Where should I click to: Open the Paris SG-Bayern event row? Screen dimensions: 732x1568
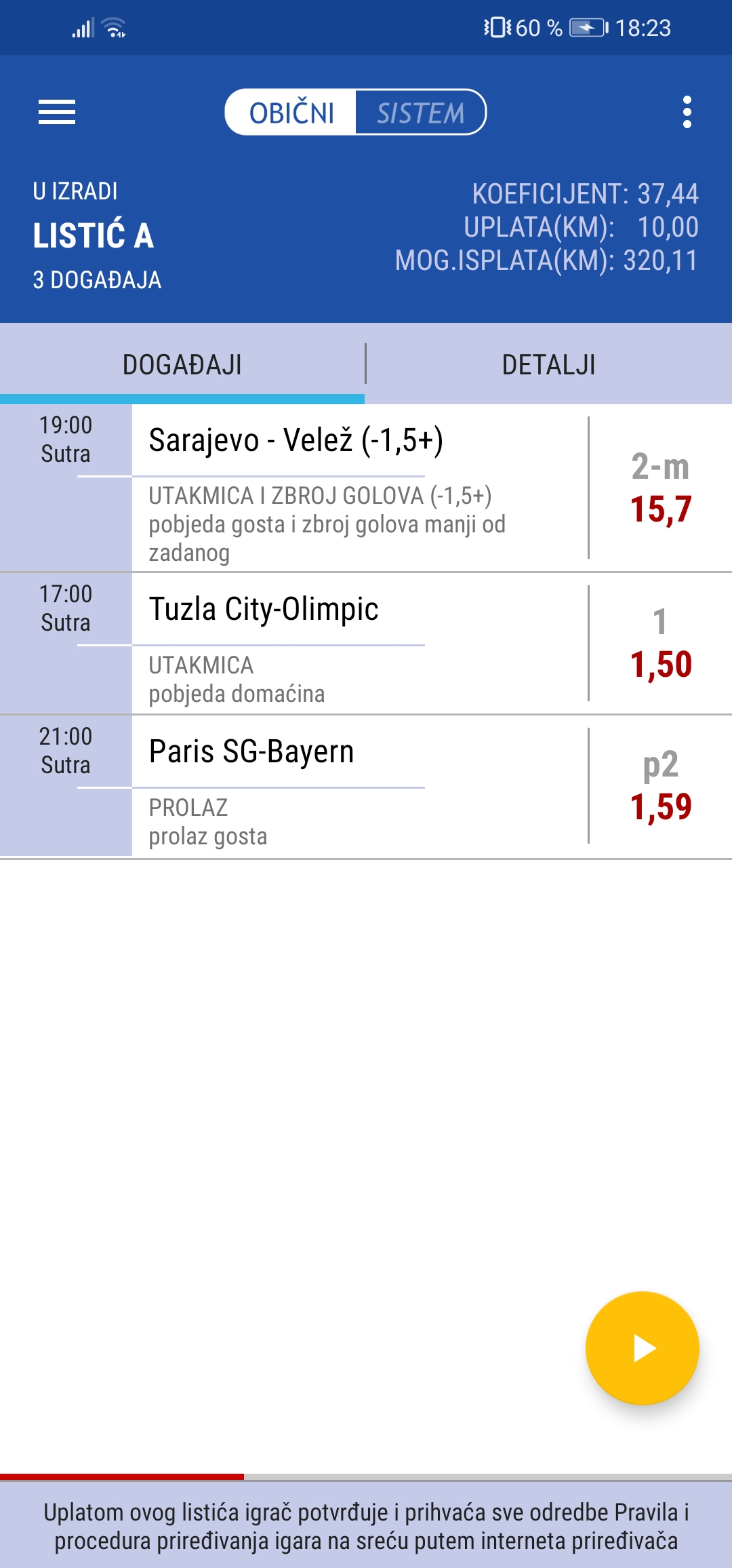pos(366,787)
